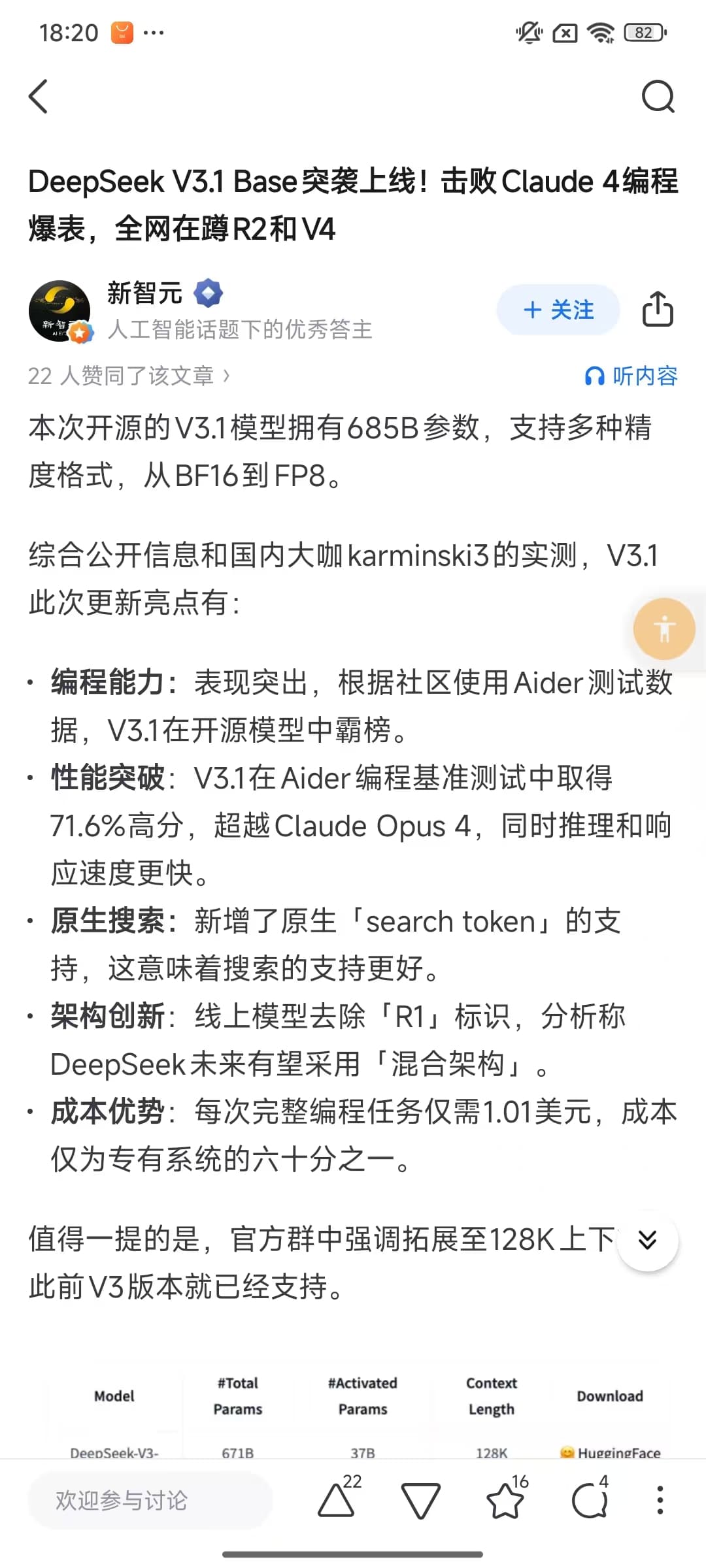
Task: Share this article via the share icon
Action: [x=658, y=309]
